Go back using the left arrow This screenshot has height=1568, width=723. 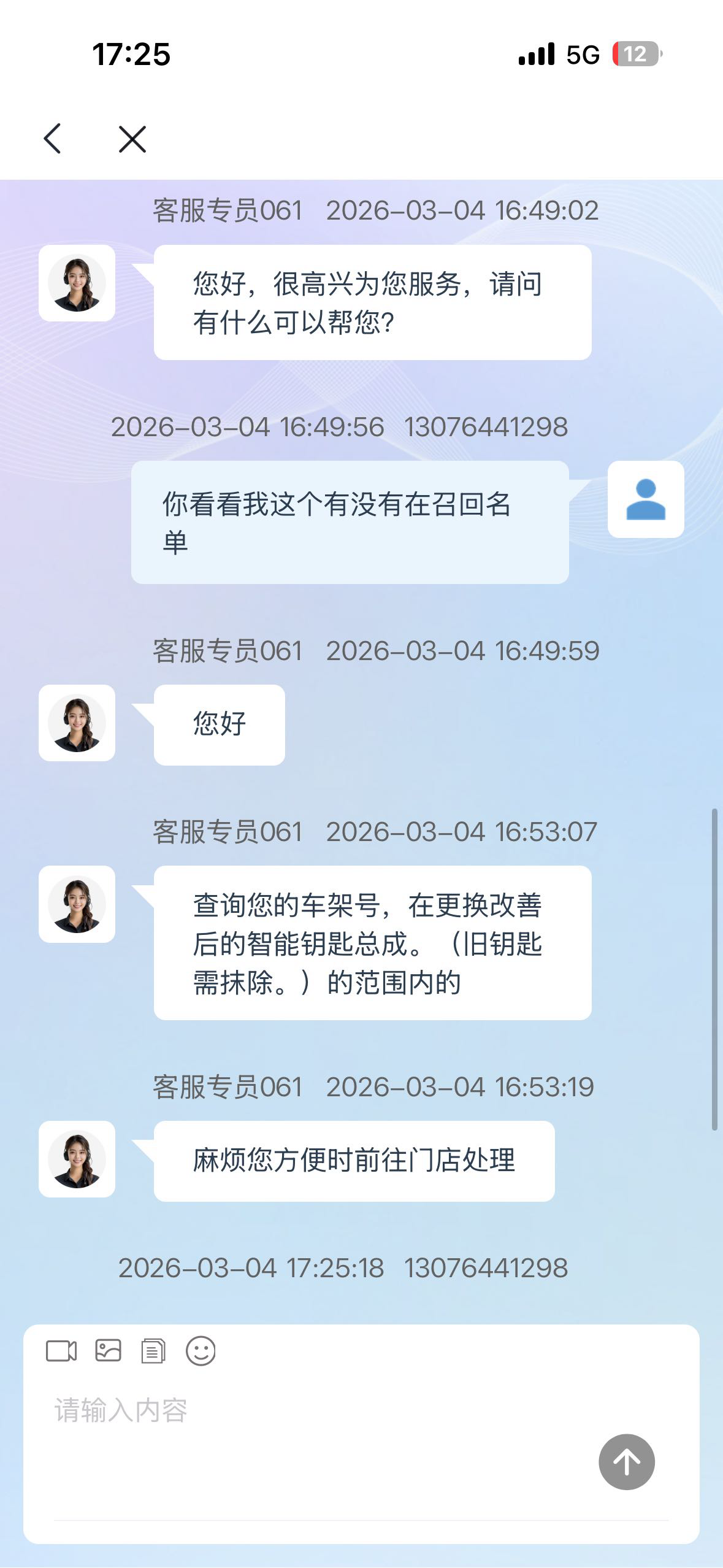(53, 139)
